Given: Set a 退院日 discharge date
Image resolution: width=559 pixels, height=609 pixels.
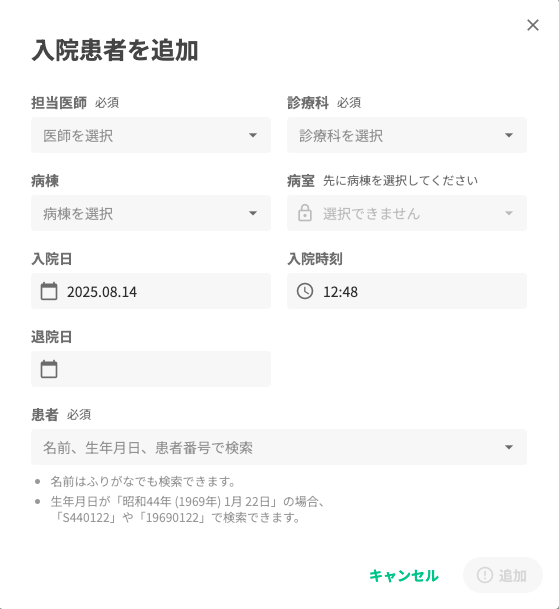Looking at the screenshot, I should 151,369.
